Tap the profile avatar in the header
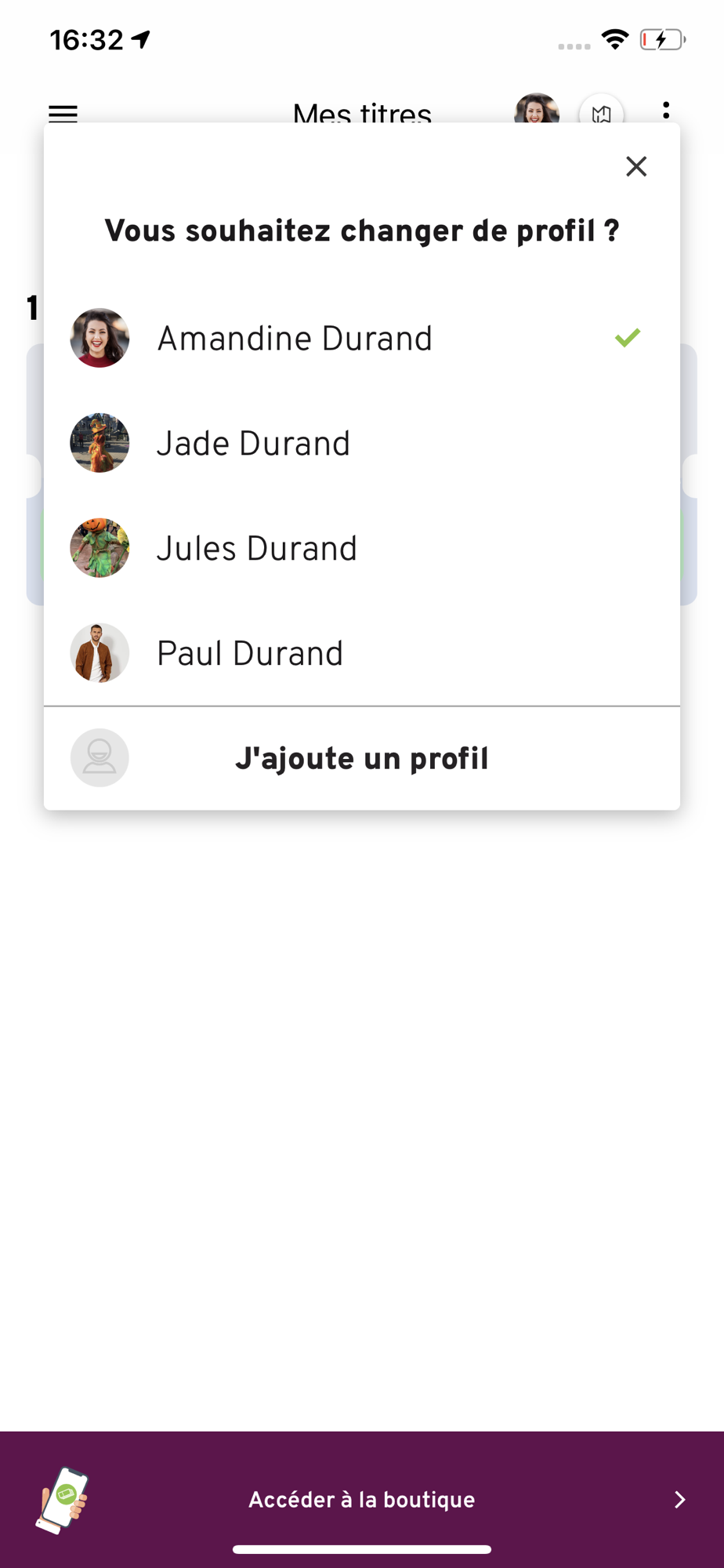This screenshot has height=1568, width=724. (537, 112)
